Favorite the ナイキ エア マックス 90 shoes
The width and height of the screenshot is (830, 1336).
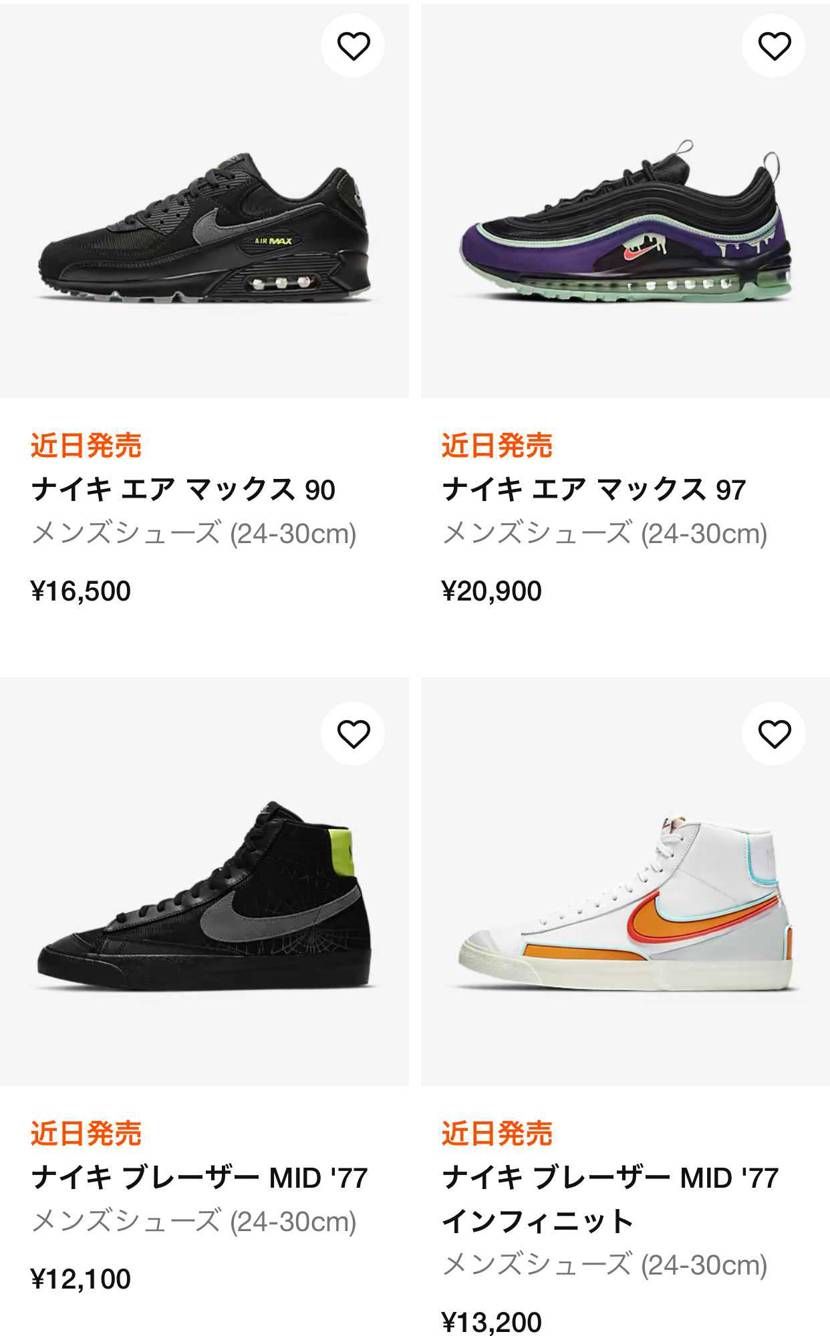(353, 45)
